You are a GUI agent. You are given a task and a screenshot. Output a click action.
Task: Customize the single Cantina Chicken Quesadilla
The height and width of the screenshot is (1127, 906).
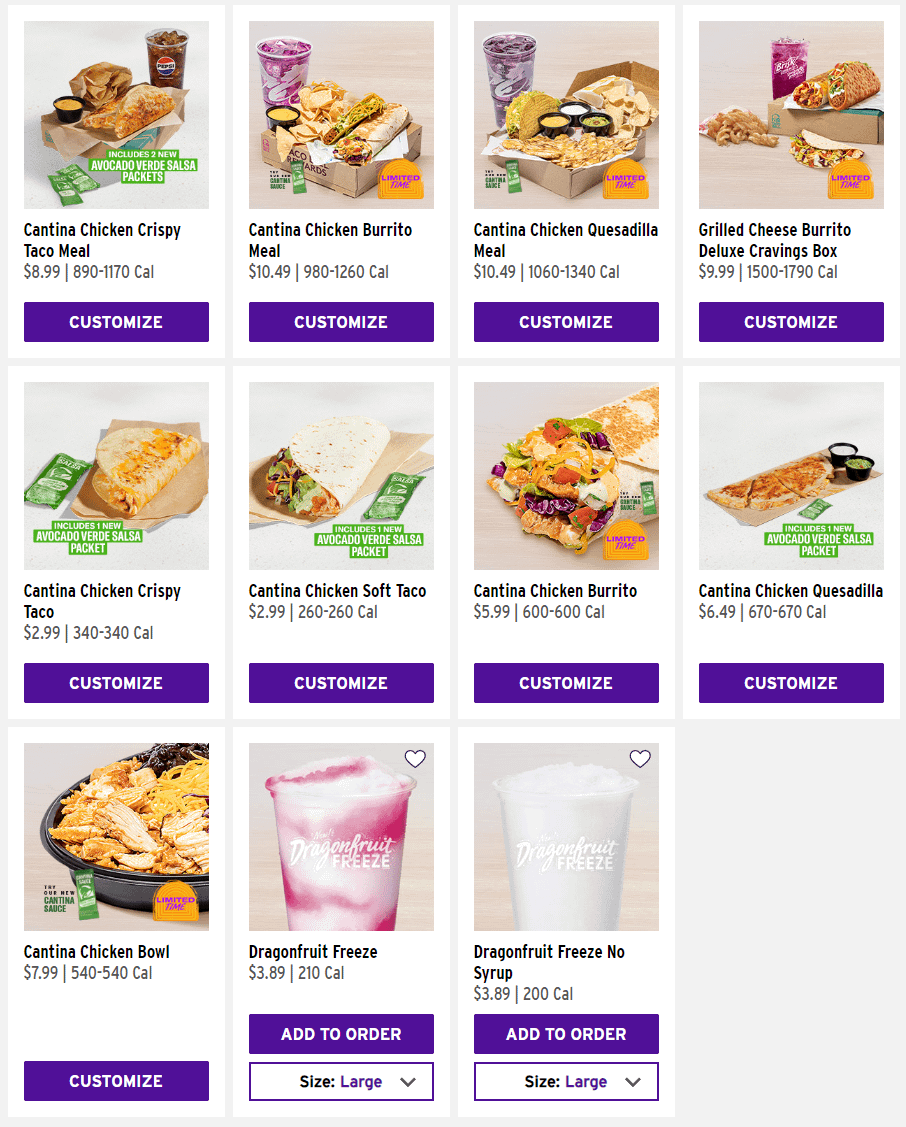[791, 683]
